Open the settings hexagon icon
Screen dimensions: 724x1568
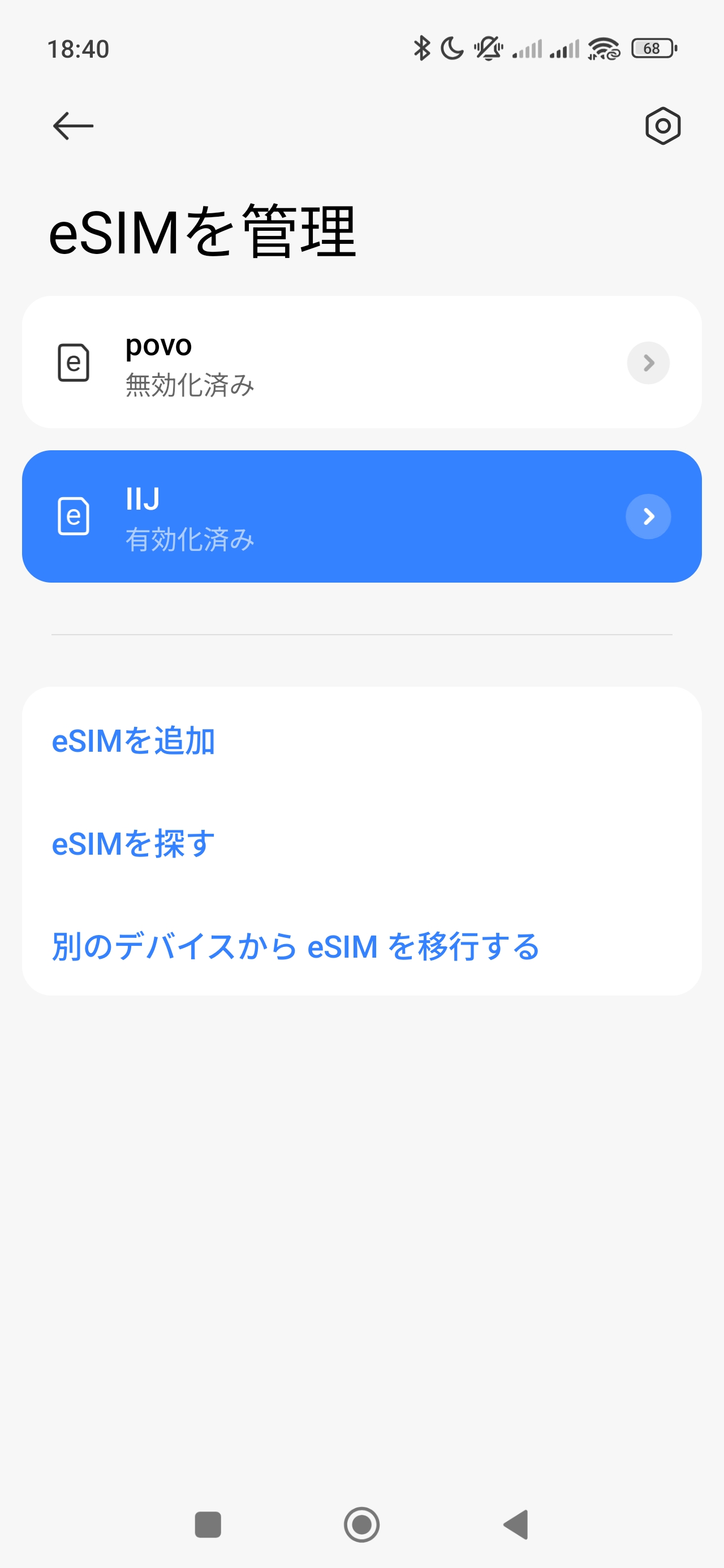[662, 126]
